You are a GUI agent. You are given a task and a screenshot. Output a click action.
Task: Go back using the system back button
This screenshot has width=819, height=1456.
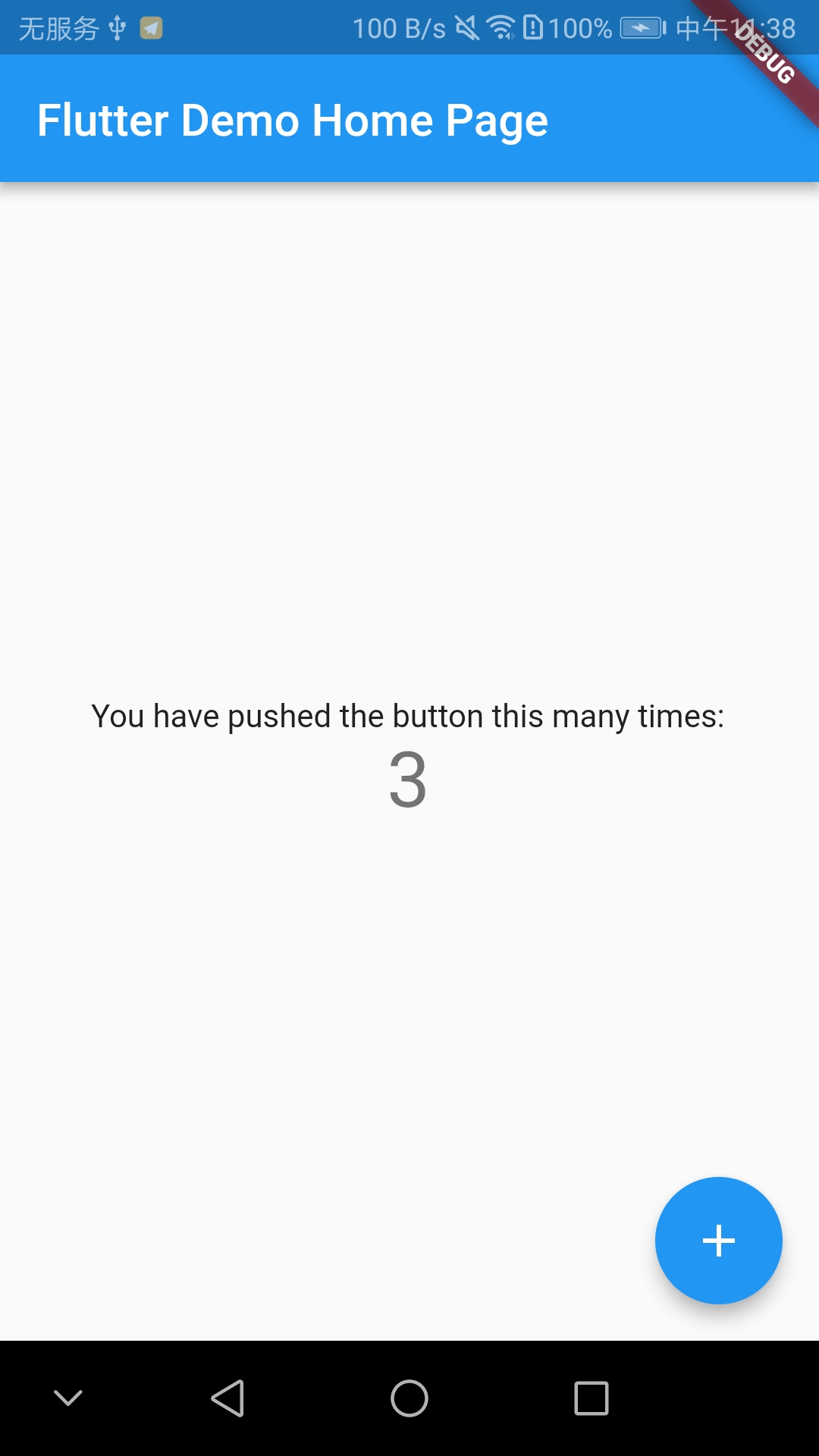pos(227,1398)
